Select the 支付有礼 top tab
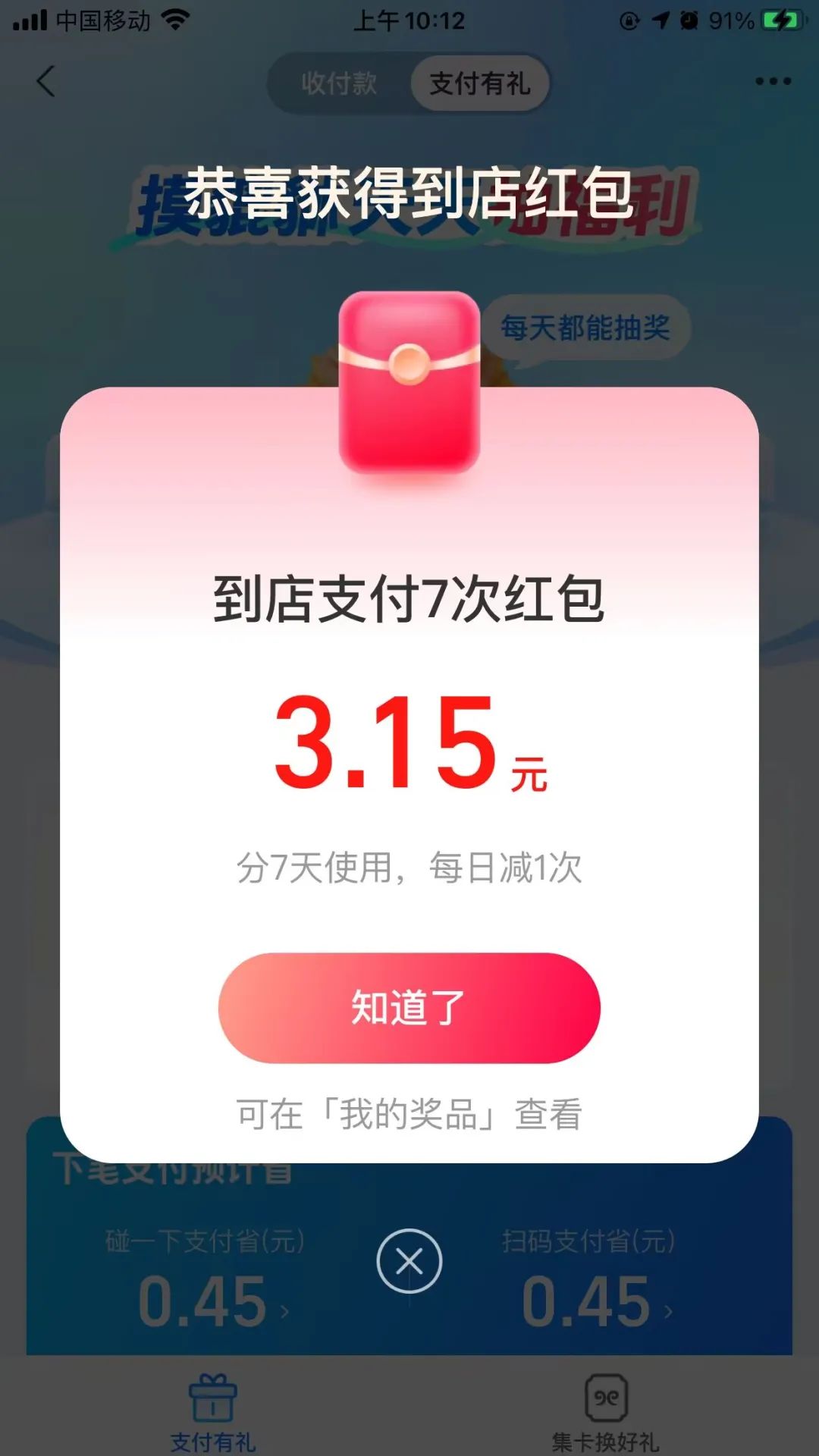 (479, 83)
